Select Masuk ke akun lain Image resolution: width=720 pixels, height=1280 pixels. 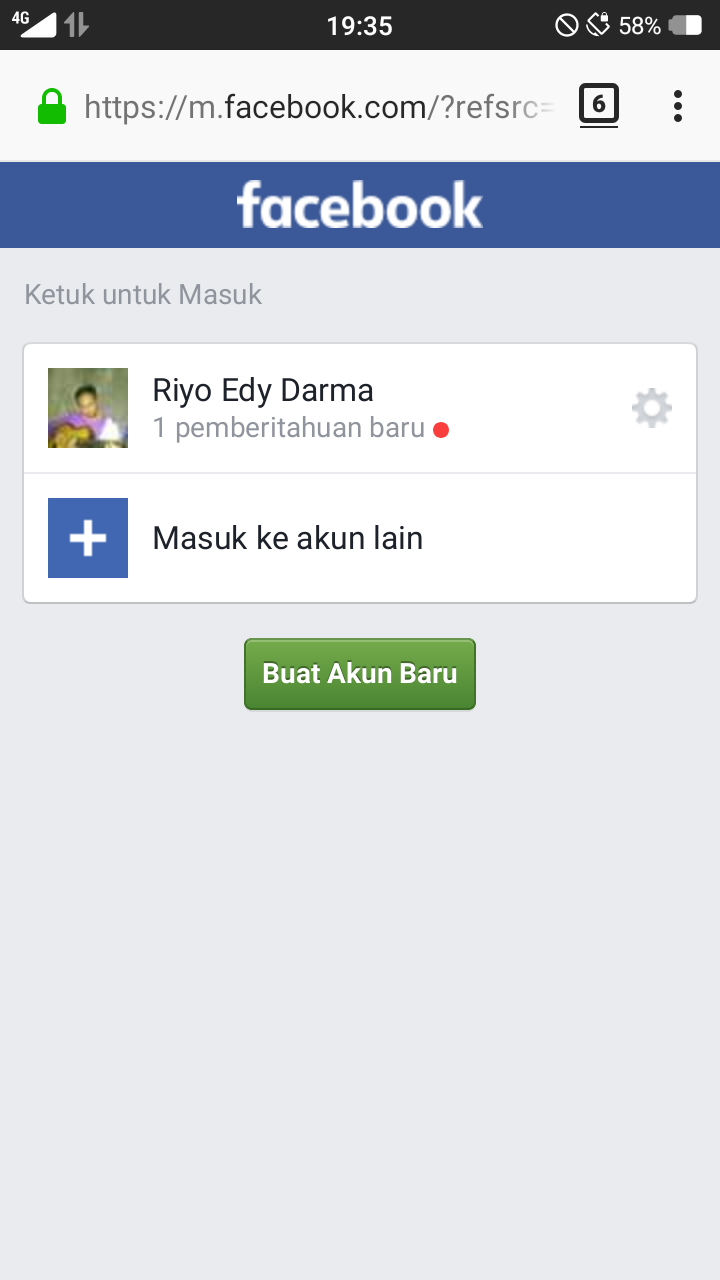point(288,538)
